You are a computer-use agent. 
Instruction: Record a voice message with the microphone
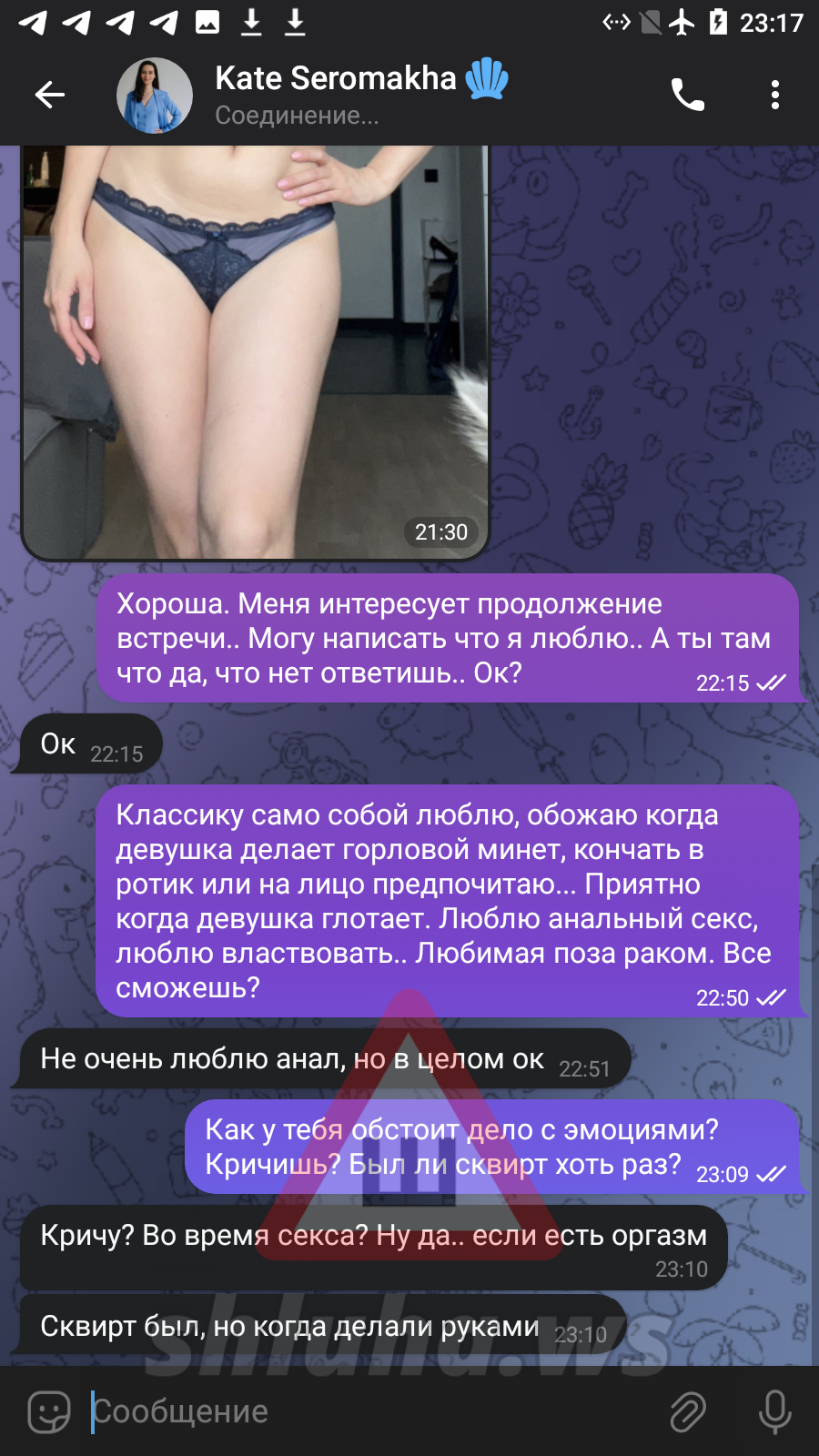click(x=774, y=1412)
